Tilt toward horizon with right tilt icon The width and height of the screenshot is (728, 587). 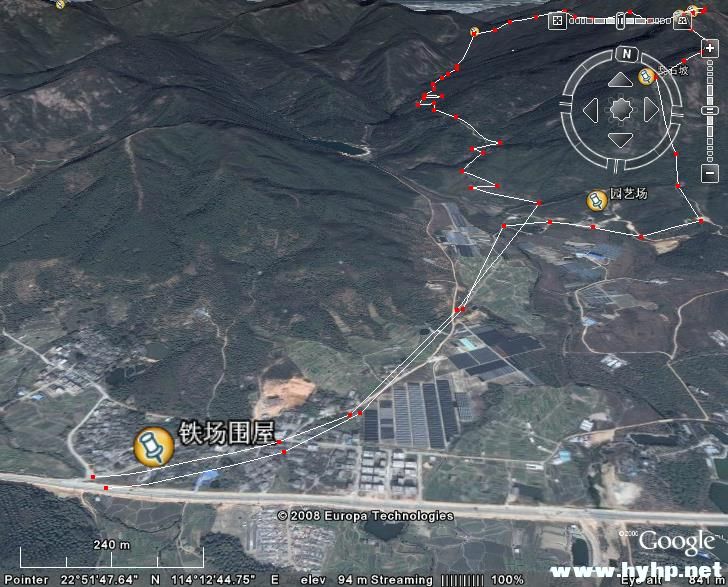click(682, 20)
